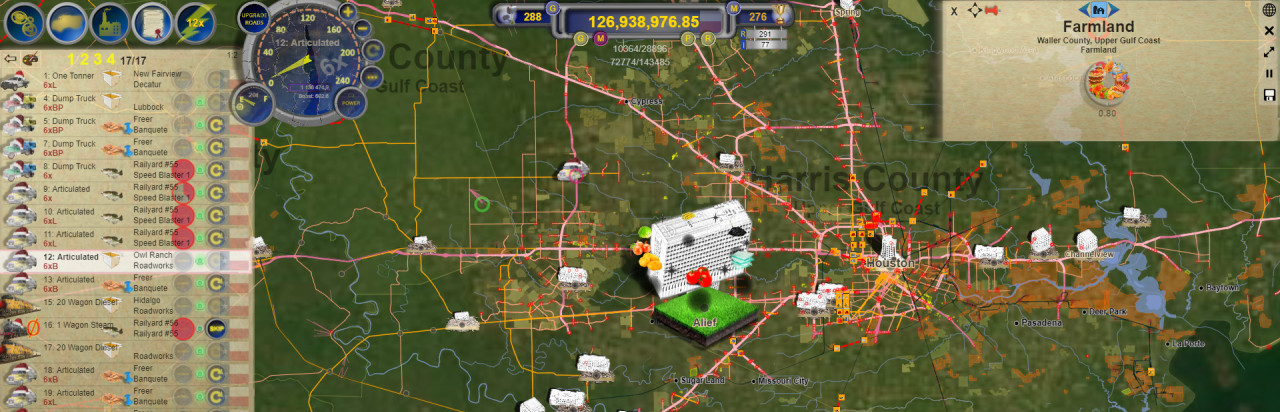1280x412 pixels.
Task: Pin the Farmland info panel
Action: pyautogui.click(x=992, y=11)
